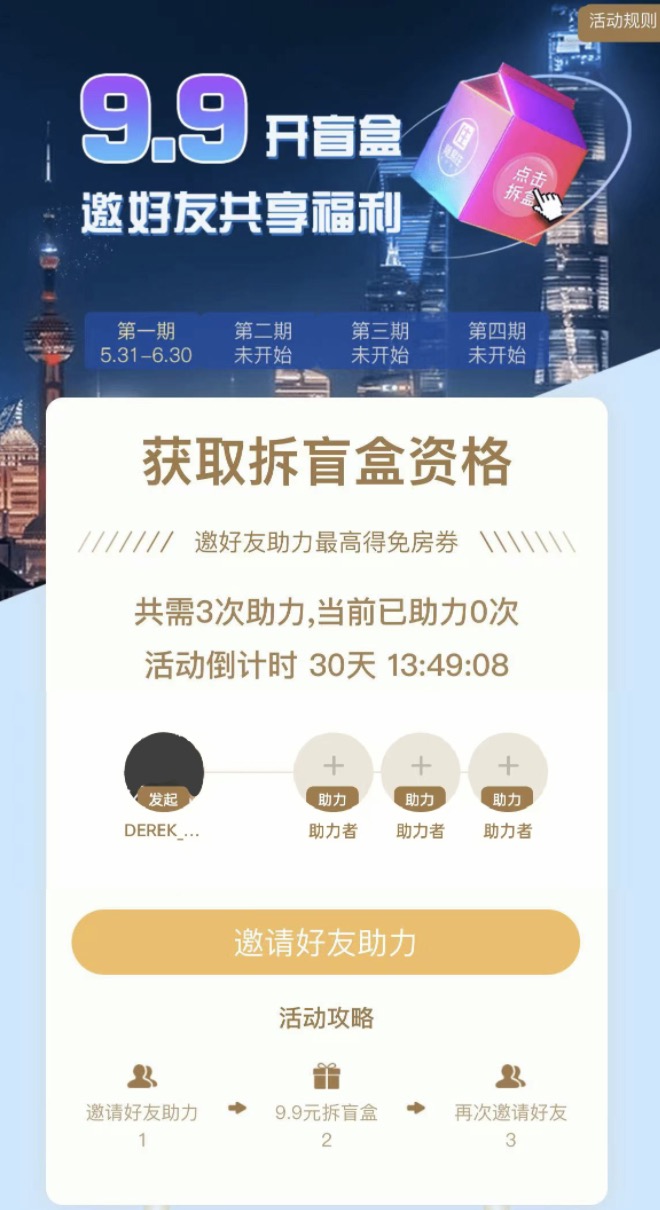Switch to the 第二期 period tab
660x1210 pixels.
(263, 342)
